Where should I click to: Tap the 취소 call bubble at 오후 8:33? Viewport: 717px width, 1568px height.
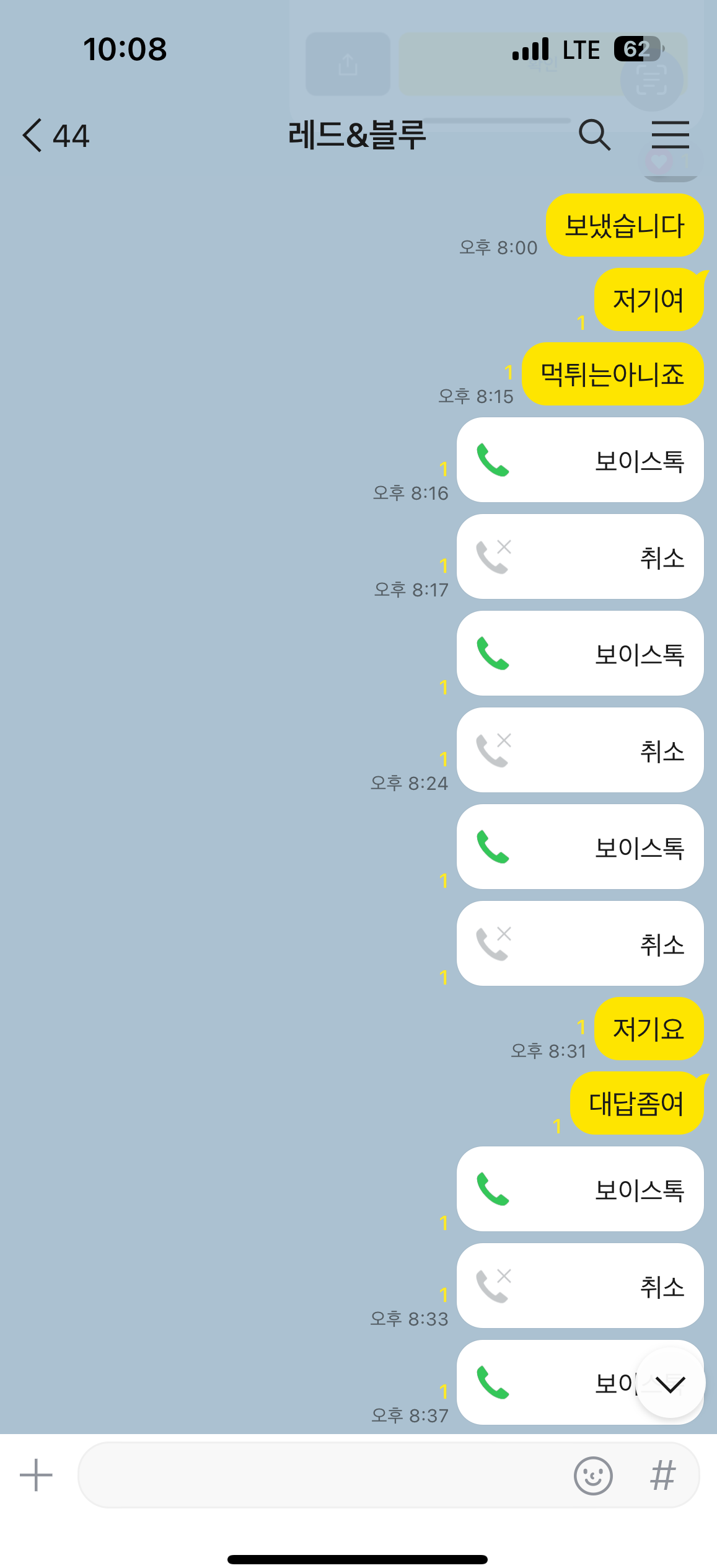click(579, 1286)
